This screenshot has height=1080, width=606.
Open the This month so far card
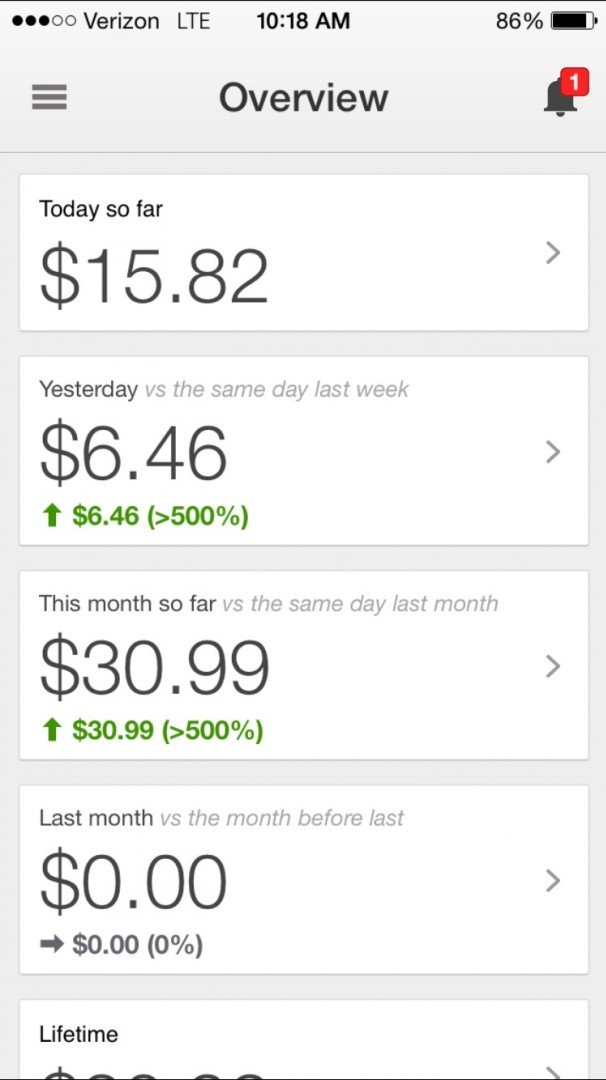303,665
